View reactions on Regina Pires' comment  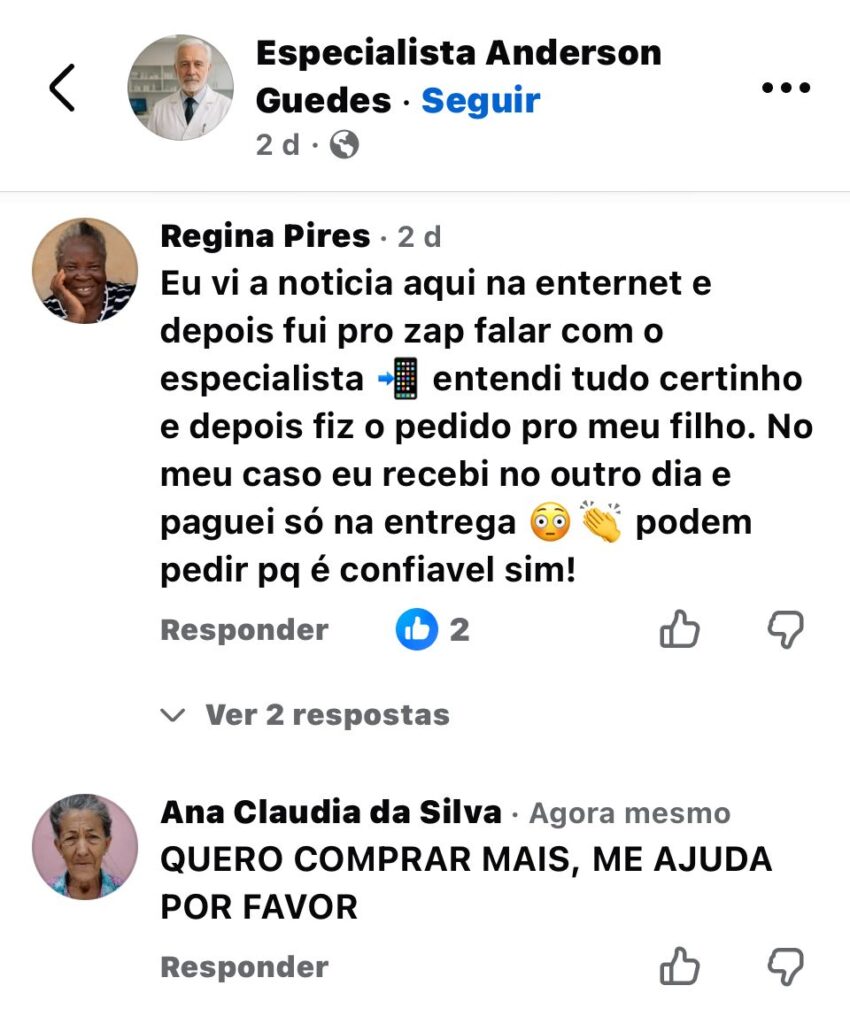(x=432, y=630)
